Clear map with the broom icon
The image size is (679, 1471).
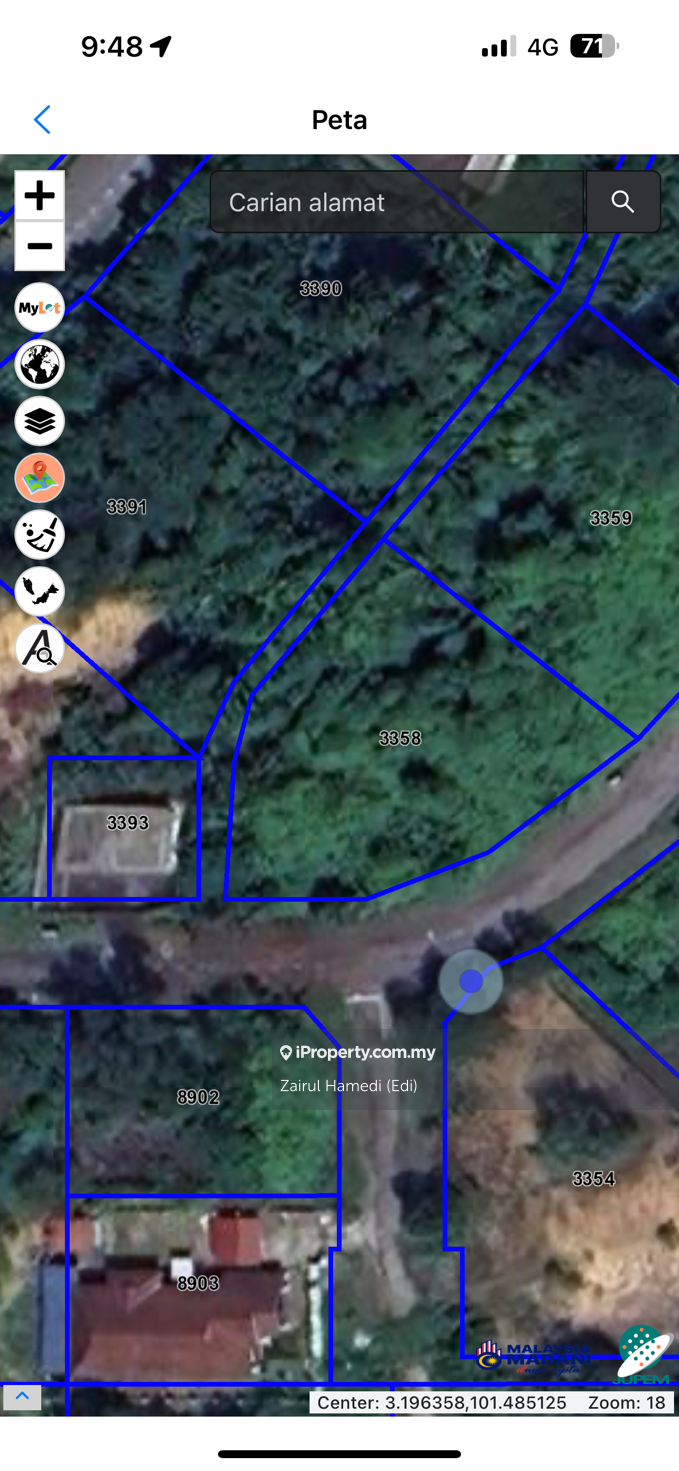pos(40,535)
